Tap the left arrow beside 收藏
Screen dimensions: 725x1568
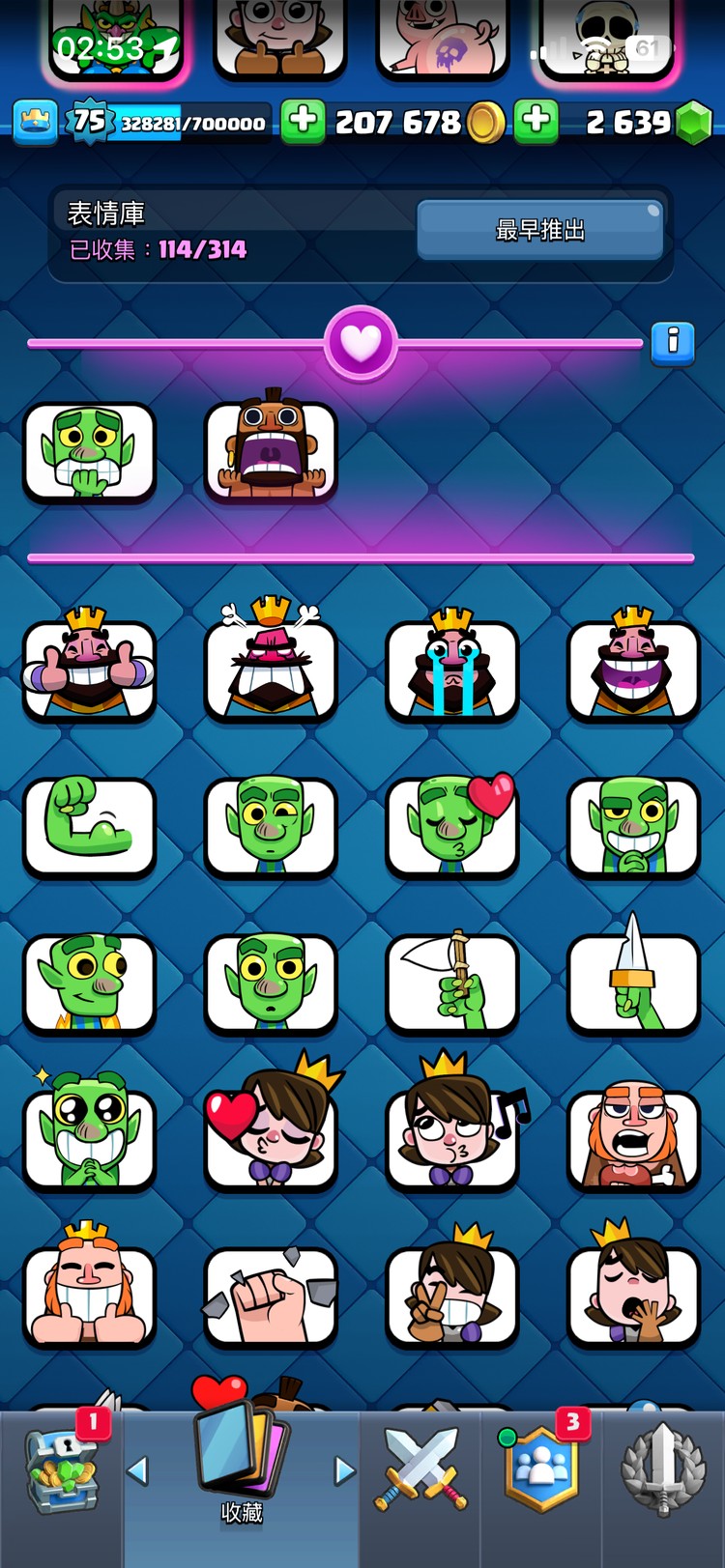[138, 1470]
